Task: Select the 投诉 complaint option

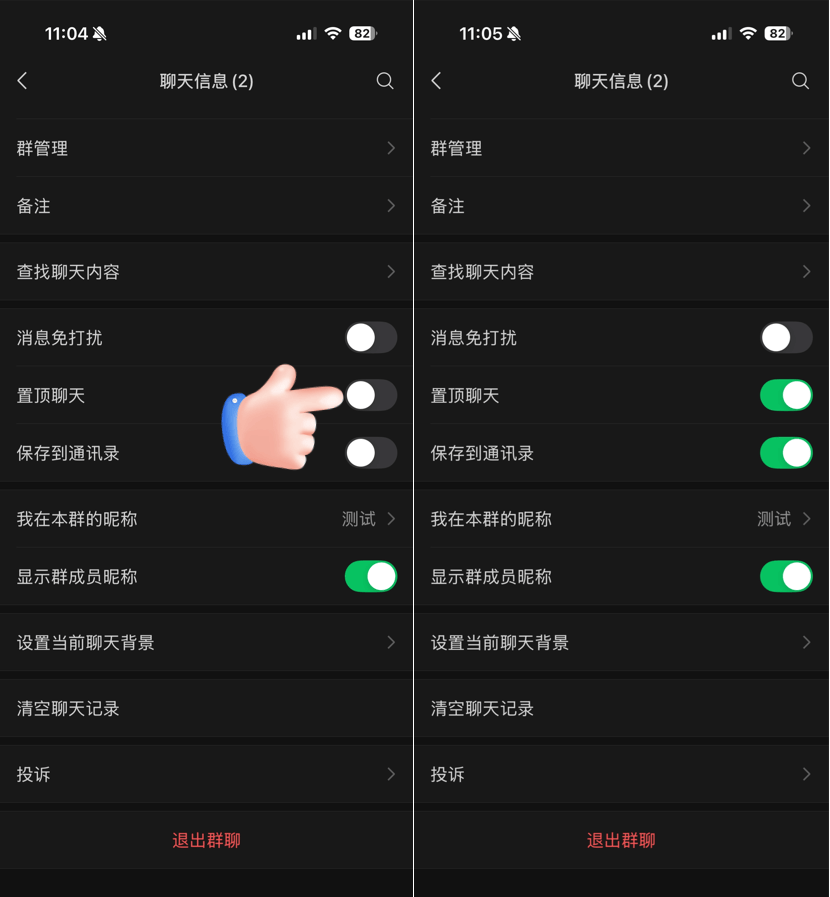Action: tap(207, 774)
